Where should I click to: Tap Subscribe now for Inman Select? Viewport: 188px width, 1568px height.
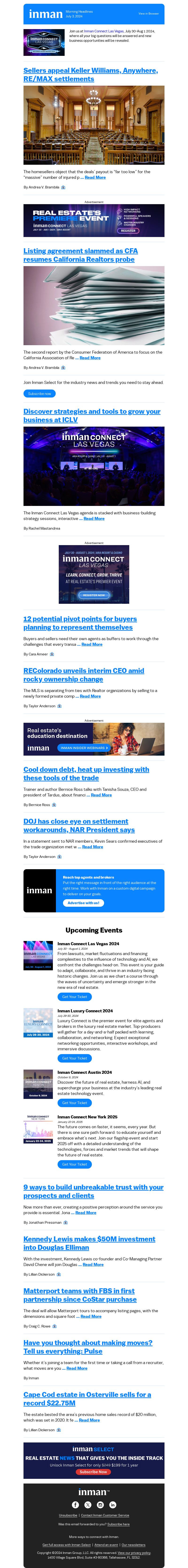click(x=40, y=393)
